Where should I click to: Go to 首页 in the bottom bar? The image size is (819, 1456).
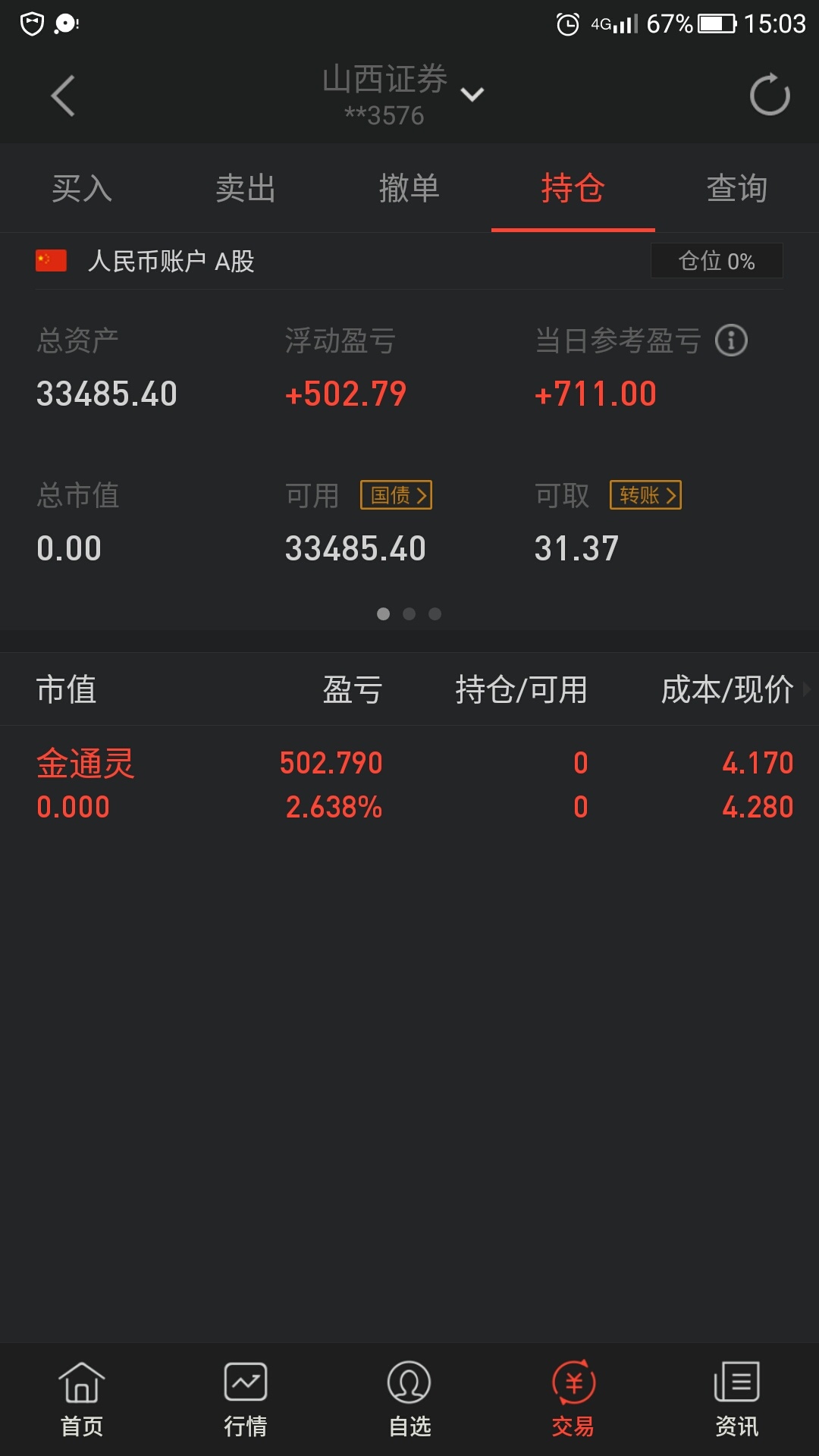tap(82, 1399)
